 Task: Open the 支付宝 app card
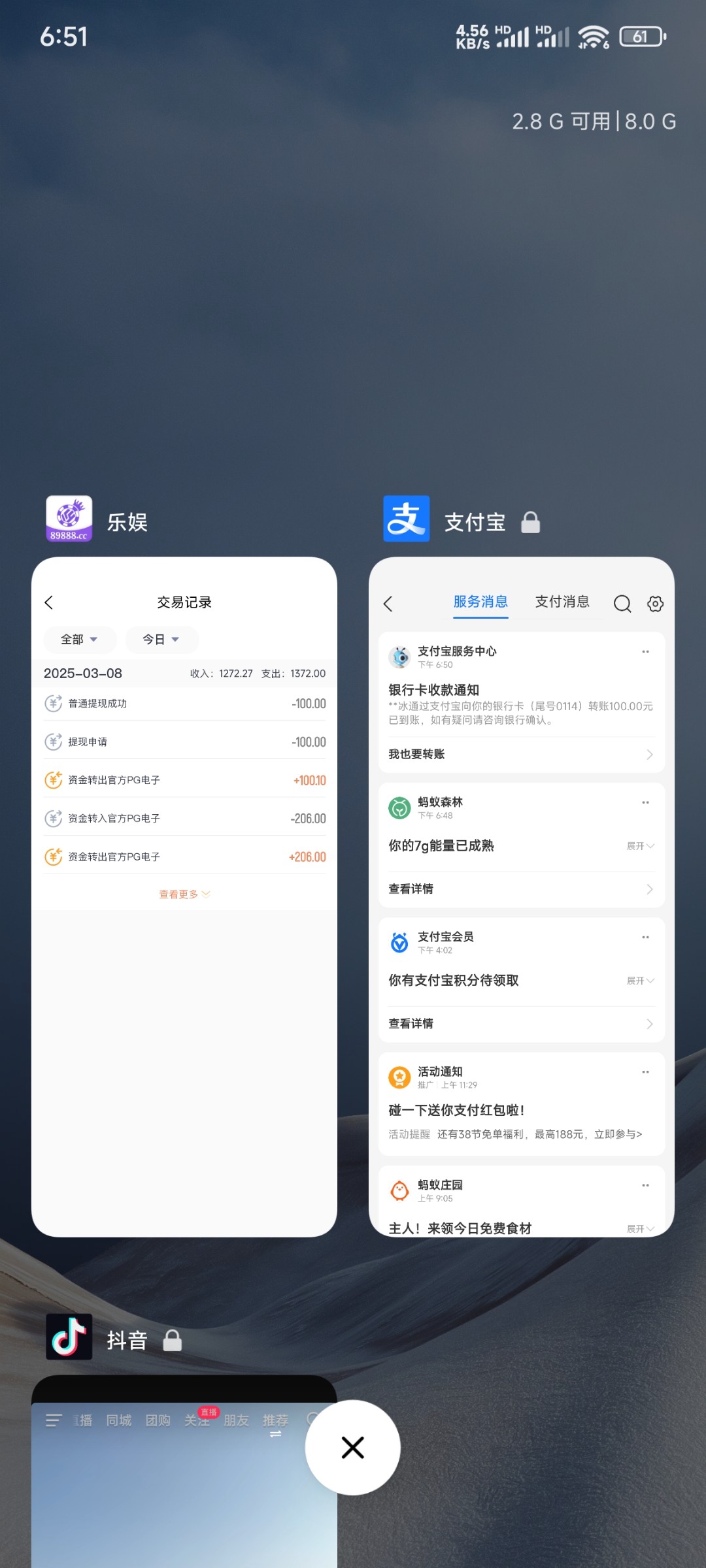pos(522,896)
